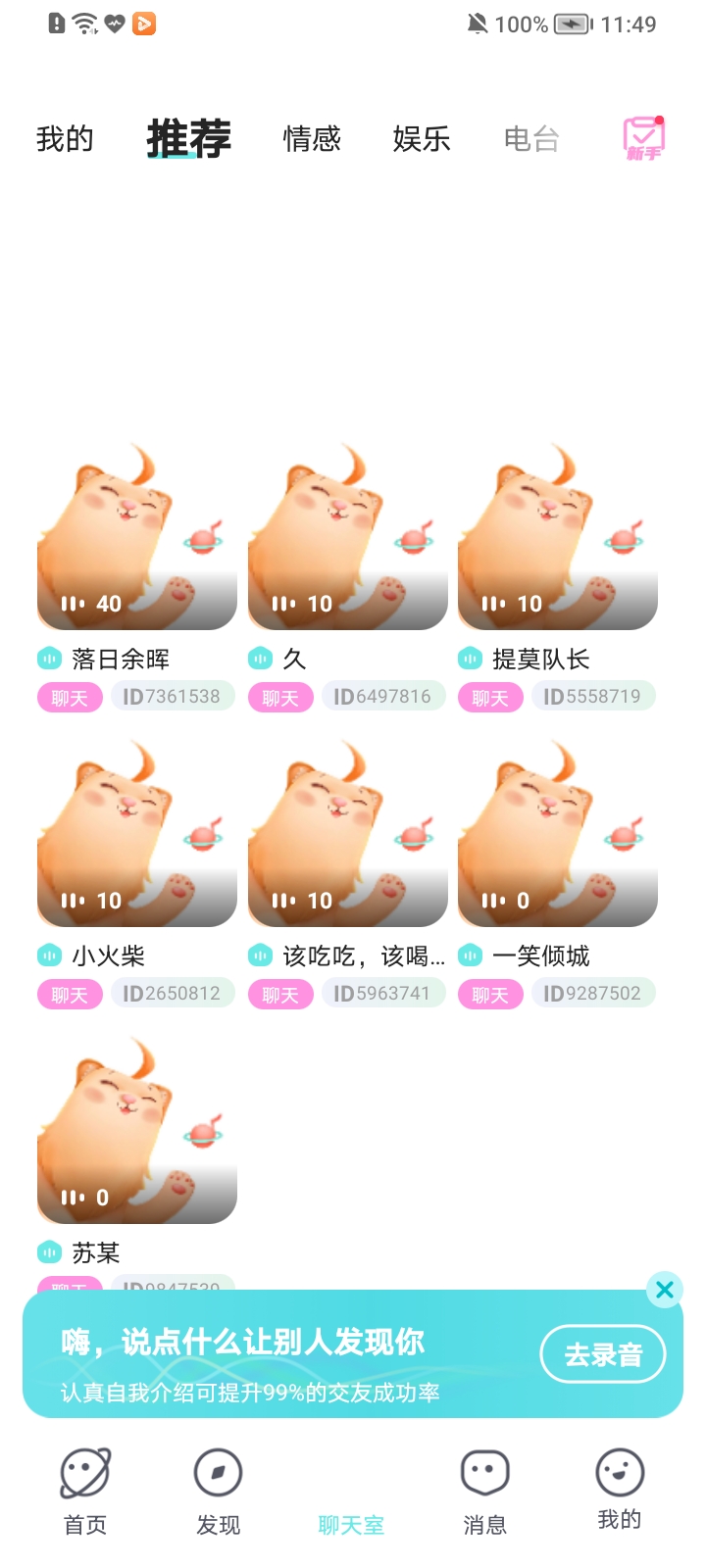Open the 消息 tab
Viewport: 706px width, 1568px height.
[x=484, y=1492]
